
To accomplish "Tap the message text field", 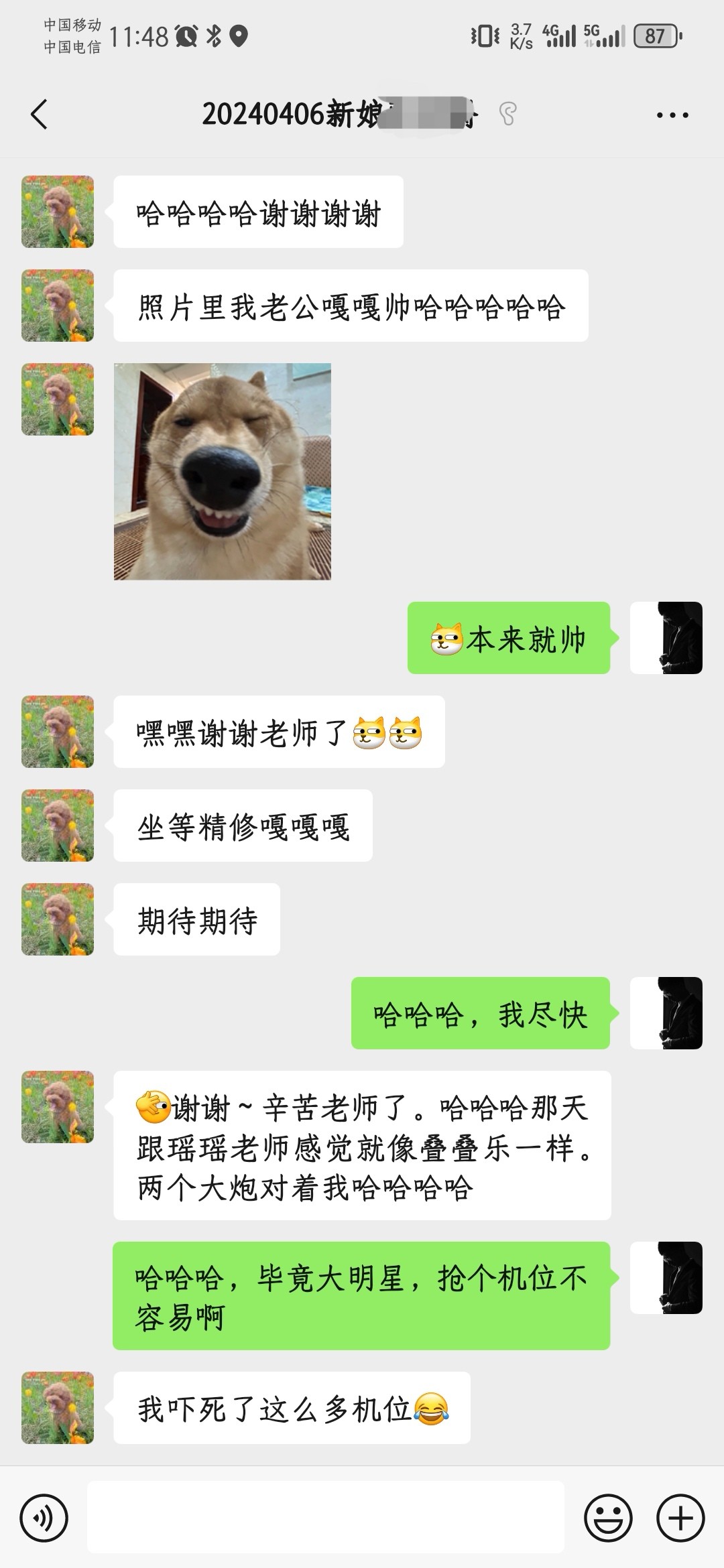I will pos(326,1518).
